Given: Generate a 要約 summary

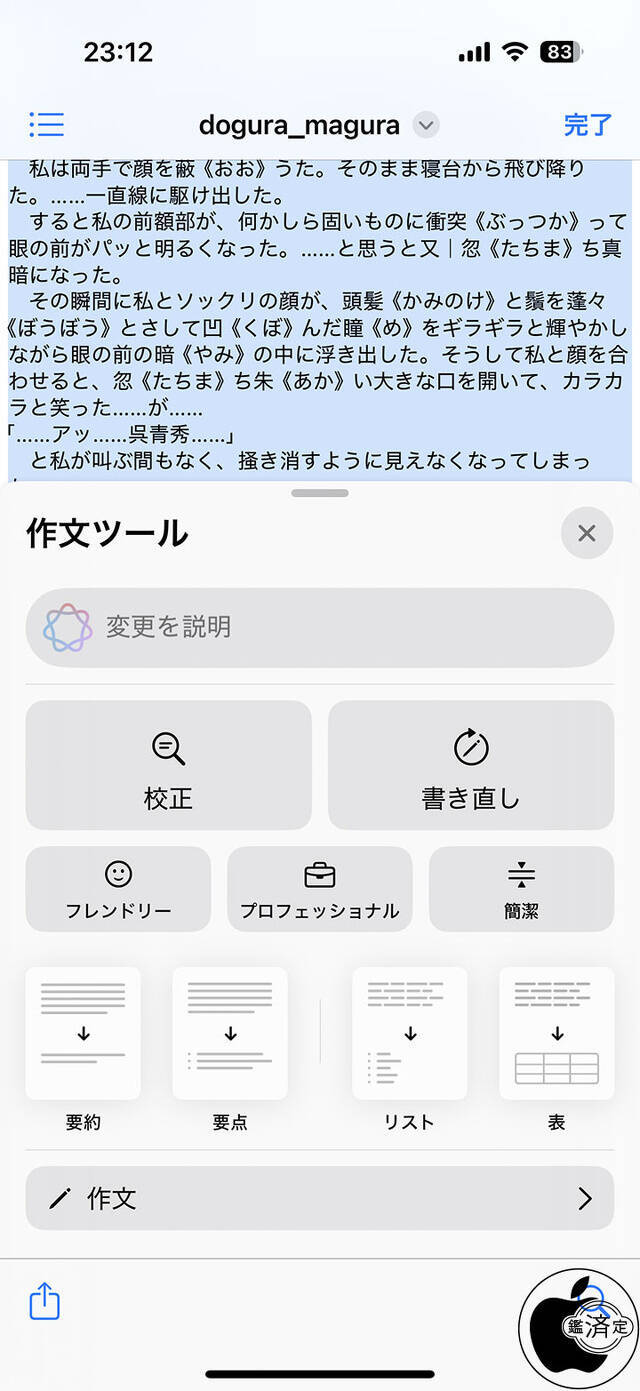Looking at the screenshot, I should pyautogui.click(x=83, y=1034).
